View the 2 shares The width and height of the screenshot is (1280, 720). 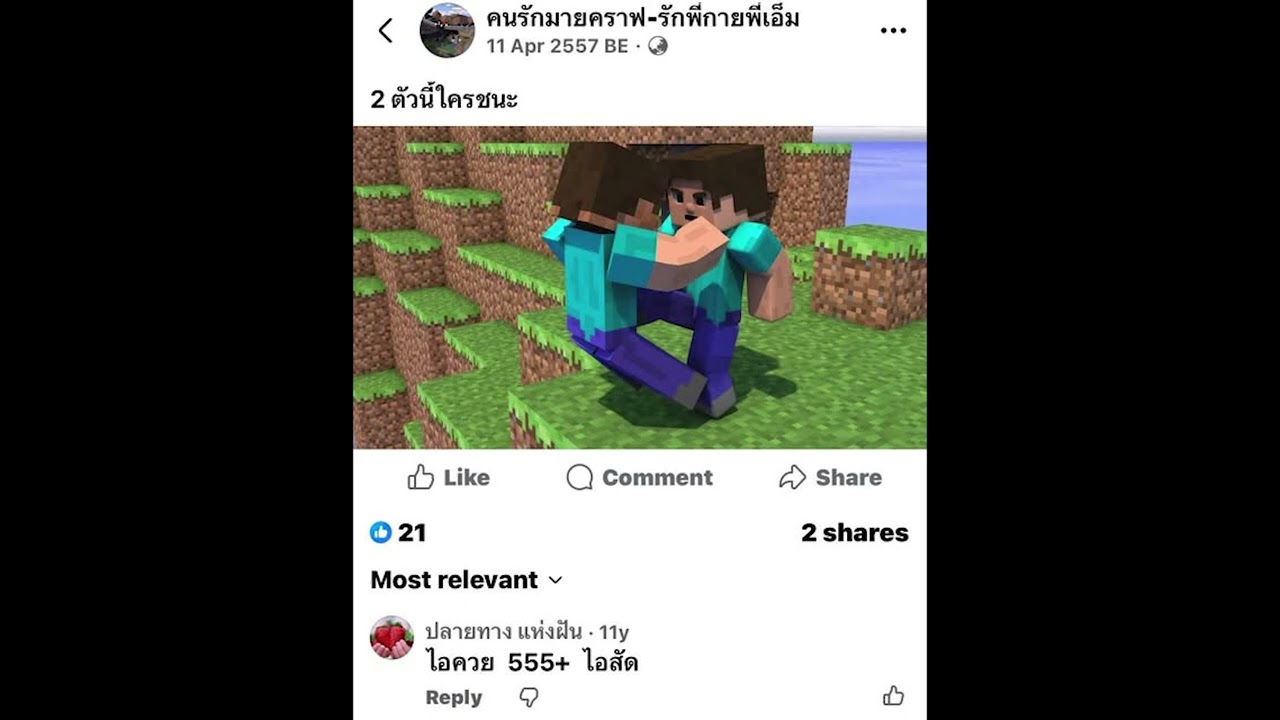(x=854, y=533)
